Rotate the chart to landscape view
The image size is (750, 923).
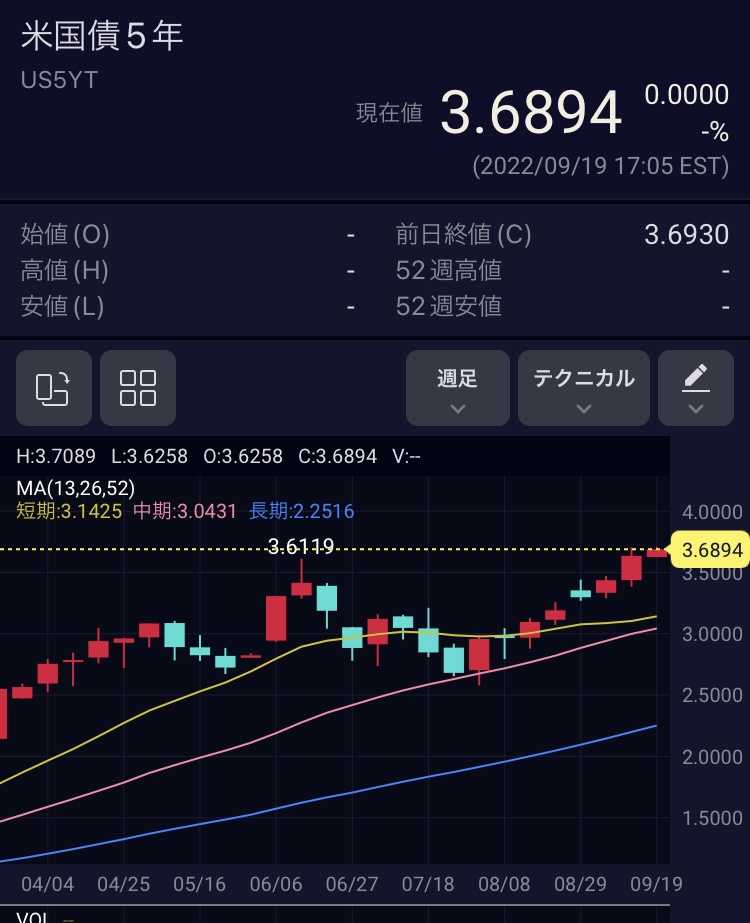pyautogui.click(x=54, y=388)
